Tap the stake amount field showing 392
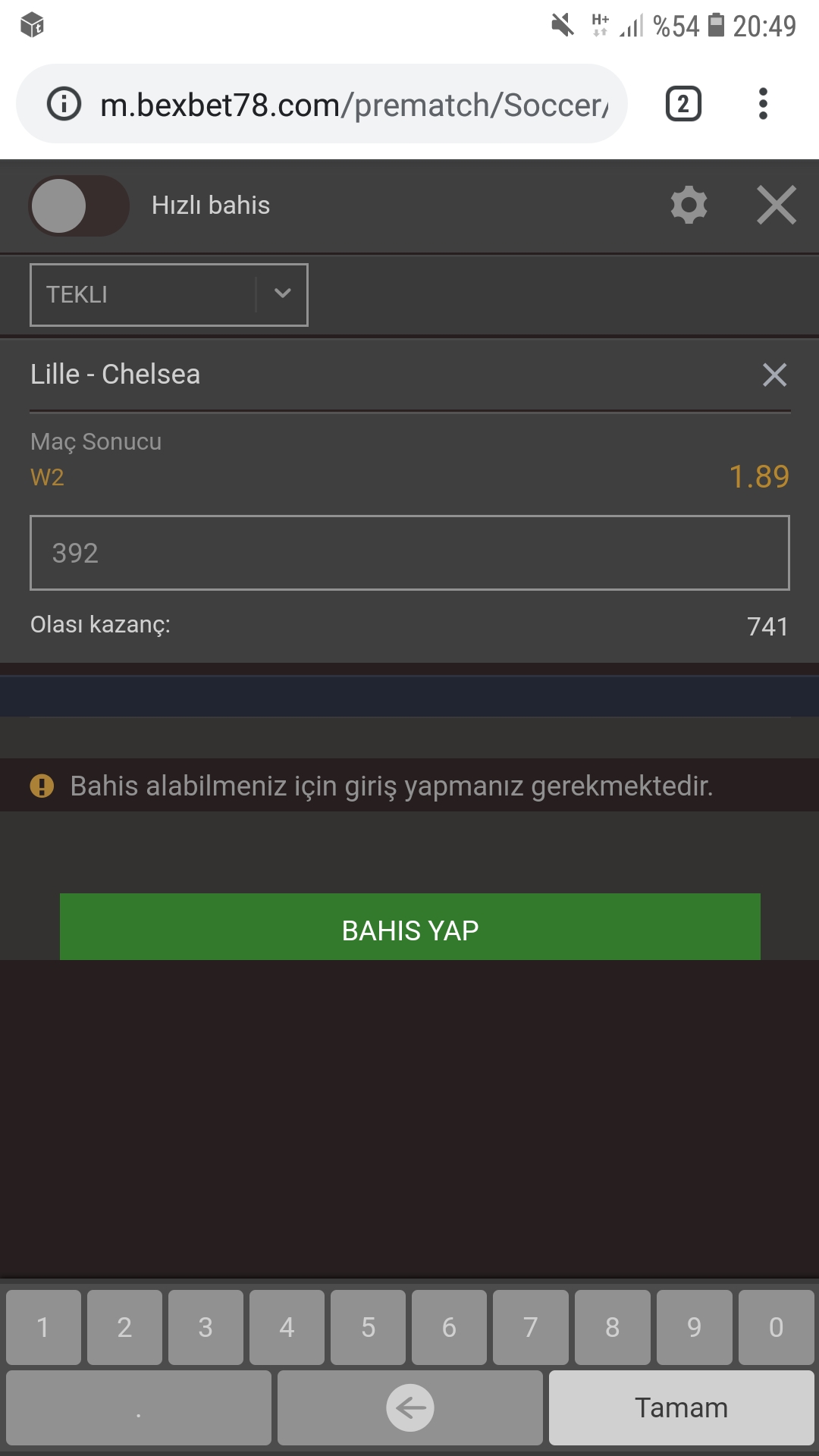The height and width of the screenshot is (1456, 819). point(409,553)
